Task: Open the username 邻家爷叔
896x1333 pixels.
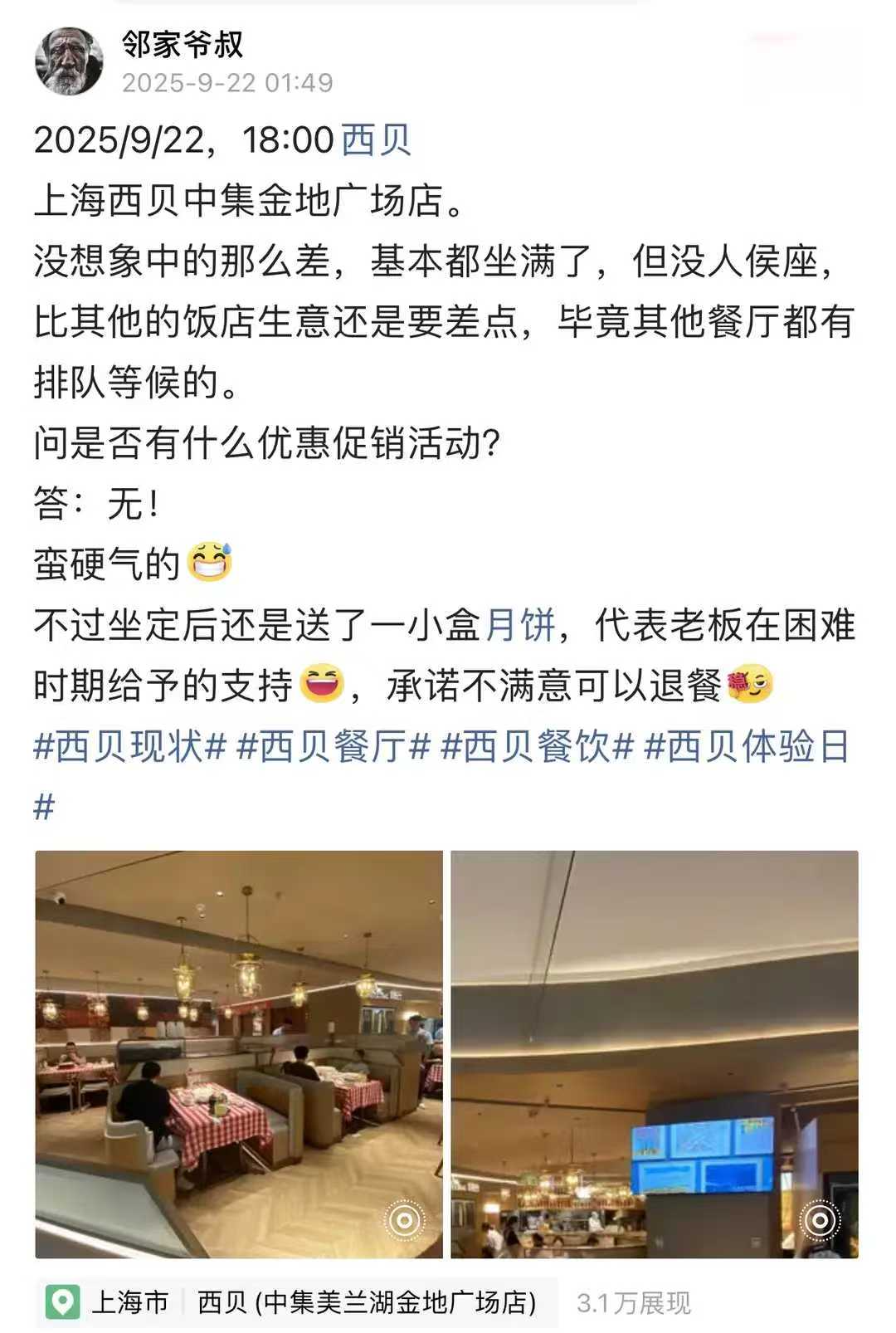Action: coord(183,44)
